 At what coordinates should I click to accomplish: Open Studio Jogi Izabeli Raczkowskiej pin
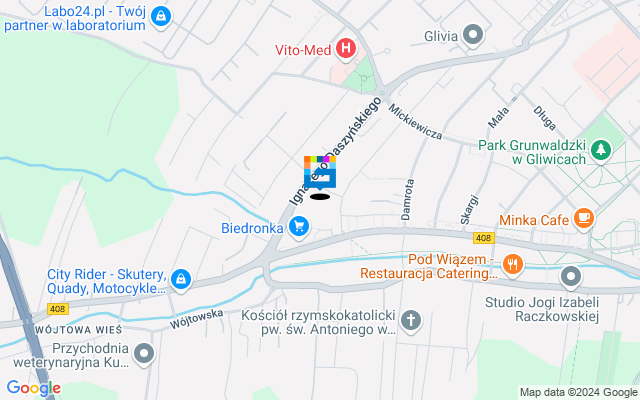pos(571,276)
